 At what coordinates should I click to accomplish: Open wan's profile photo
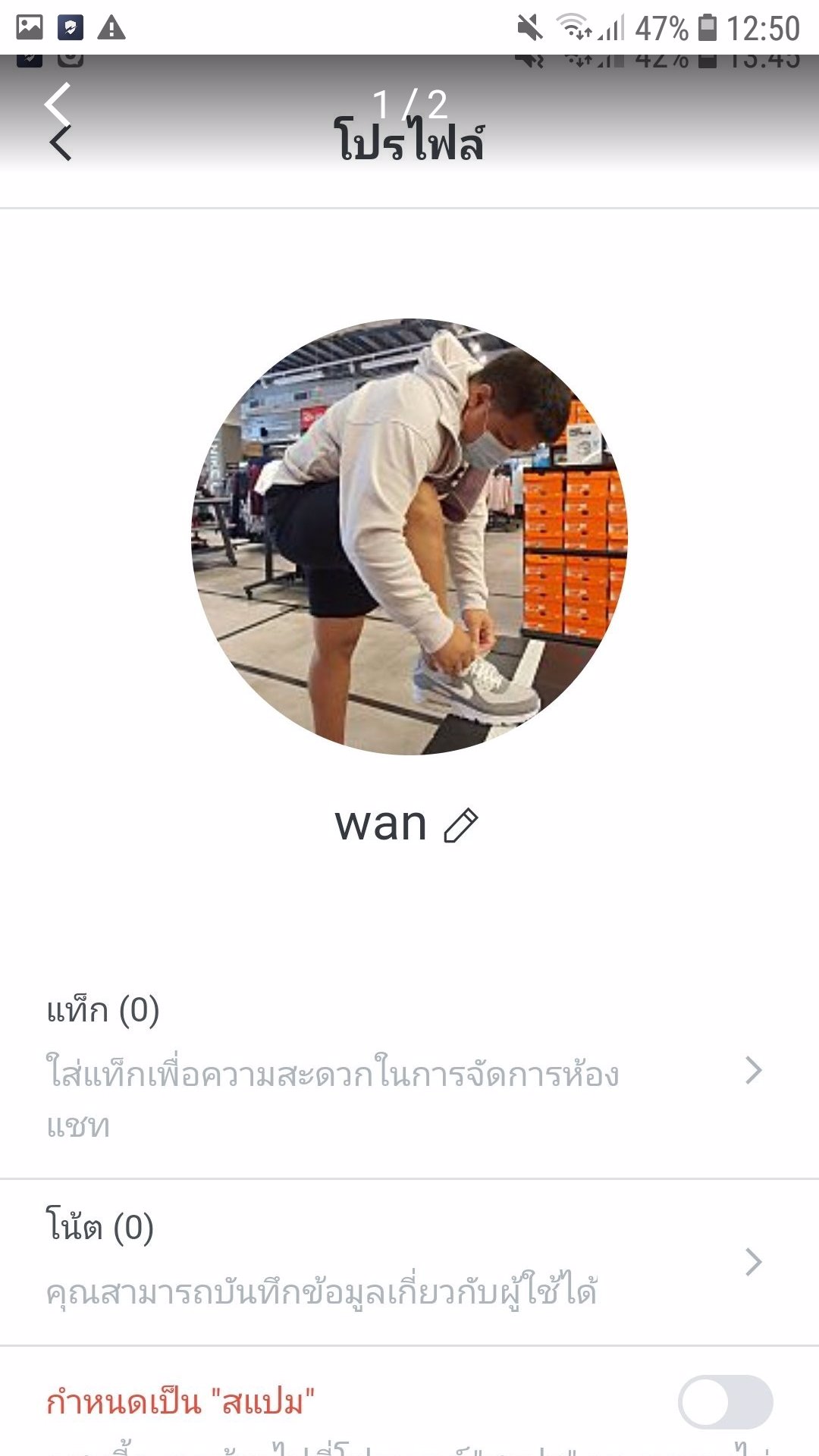[409, 536]
